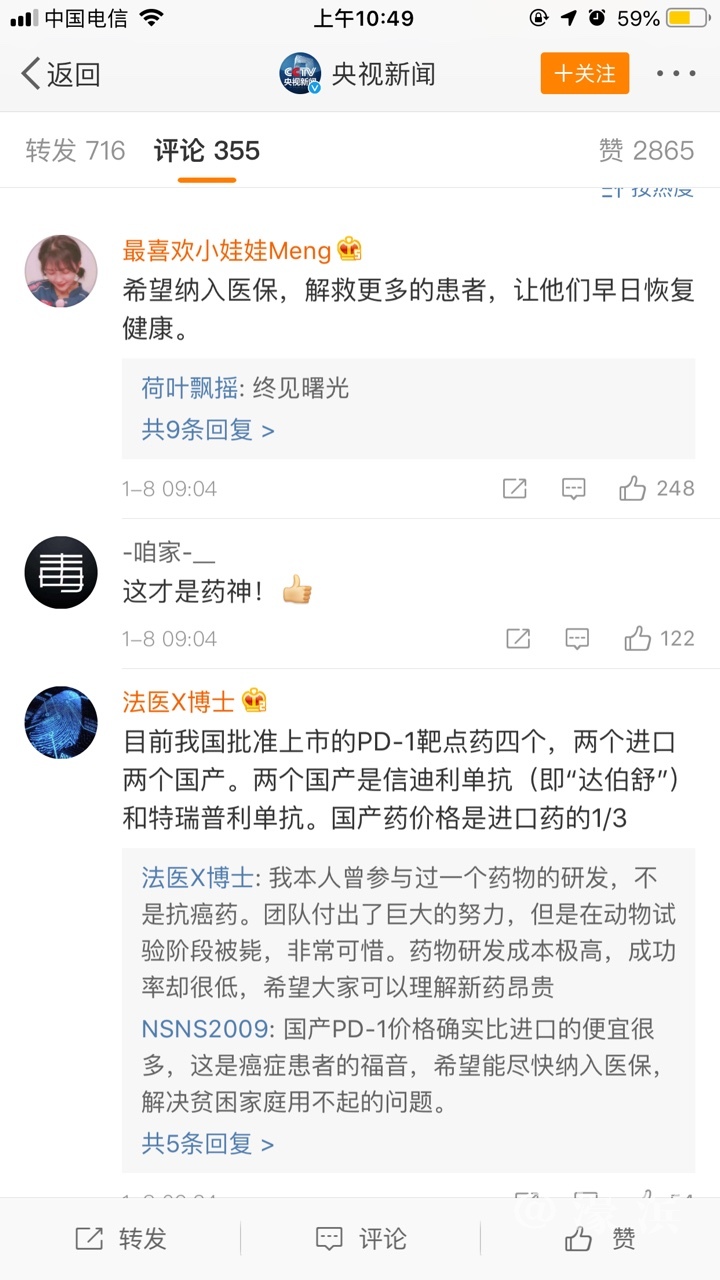720x1280 pixels.
Task: Switch to the 转发 716 tab
Action: (75, 151)
